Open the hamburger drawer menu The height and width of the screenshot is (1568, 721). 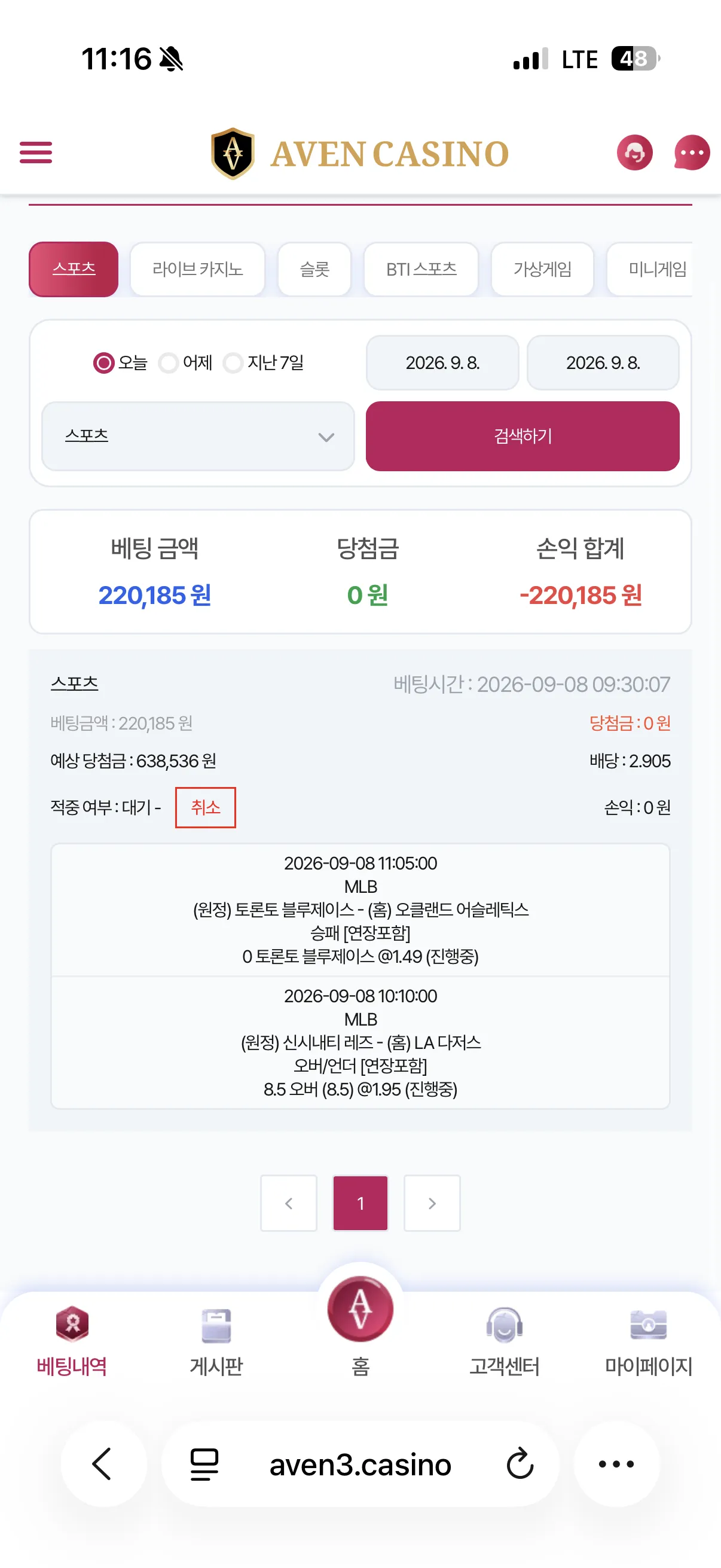[36, 152]
